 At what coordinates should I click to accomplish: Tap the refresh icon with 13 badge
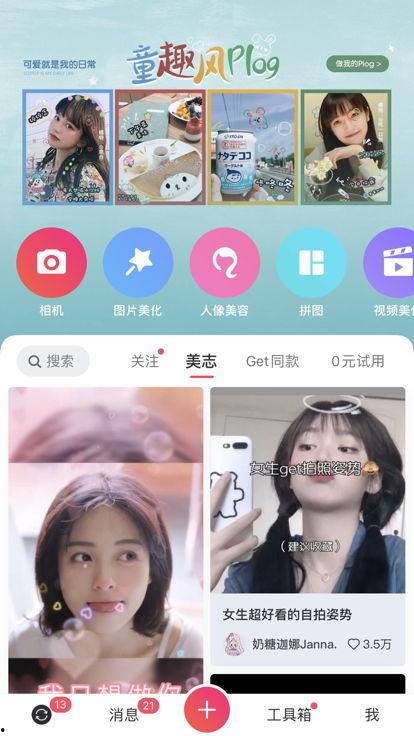pyautogui.click(x=41, y=715)
